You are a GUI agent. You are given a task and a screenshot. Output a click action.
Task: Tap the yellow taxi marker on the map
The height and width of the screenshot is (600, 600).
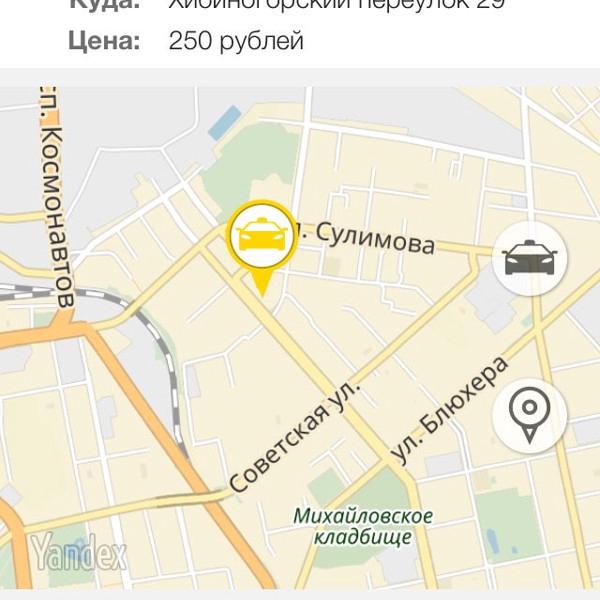click(262, 237)
